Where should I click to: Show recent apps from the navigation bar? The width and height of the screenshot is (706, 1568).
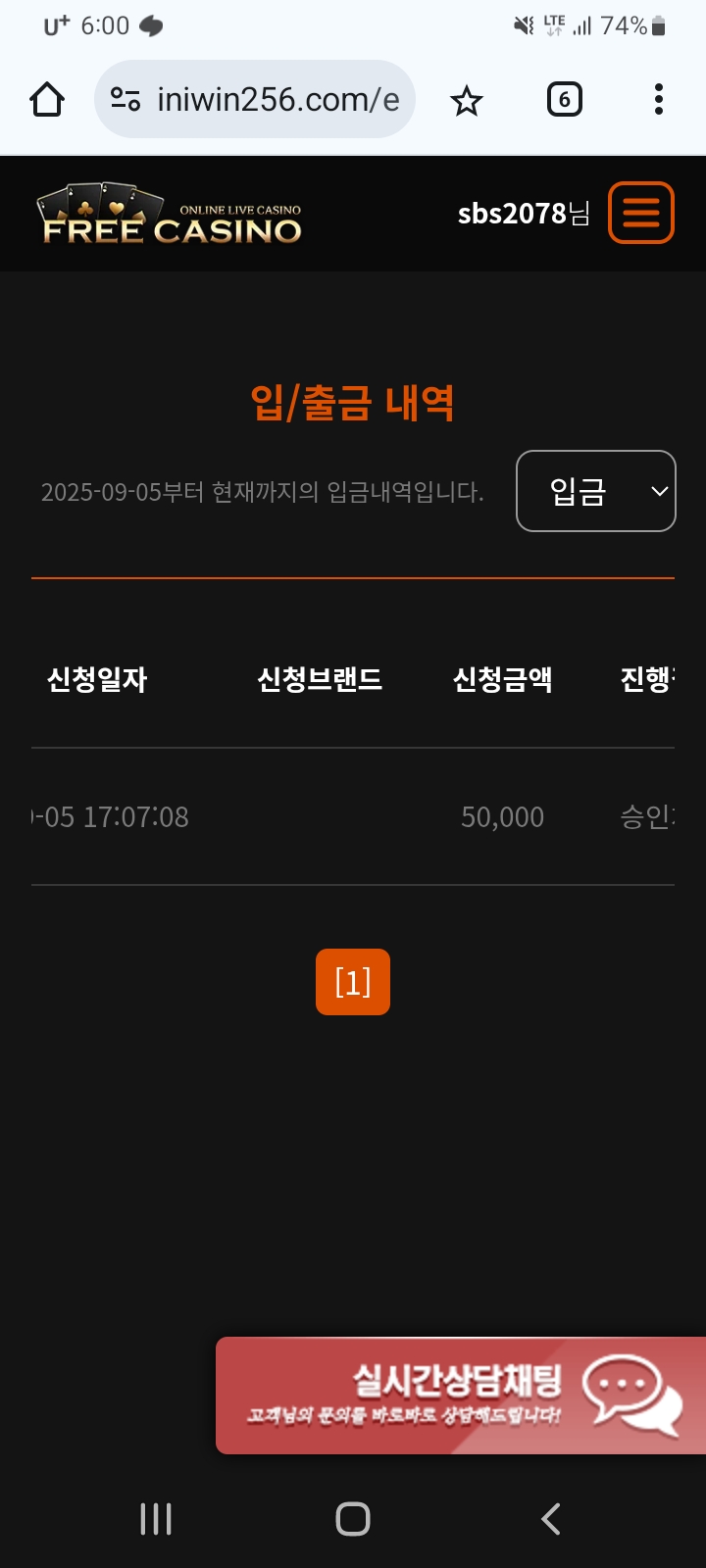156,1519
